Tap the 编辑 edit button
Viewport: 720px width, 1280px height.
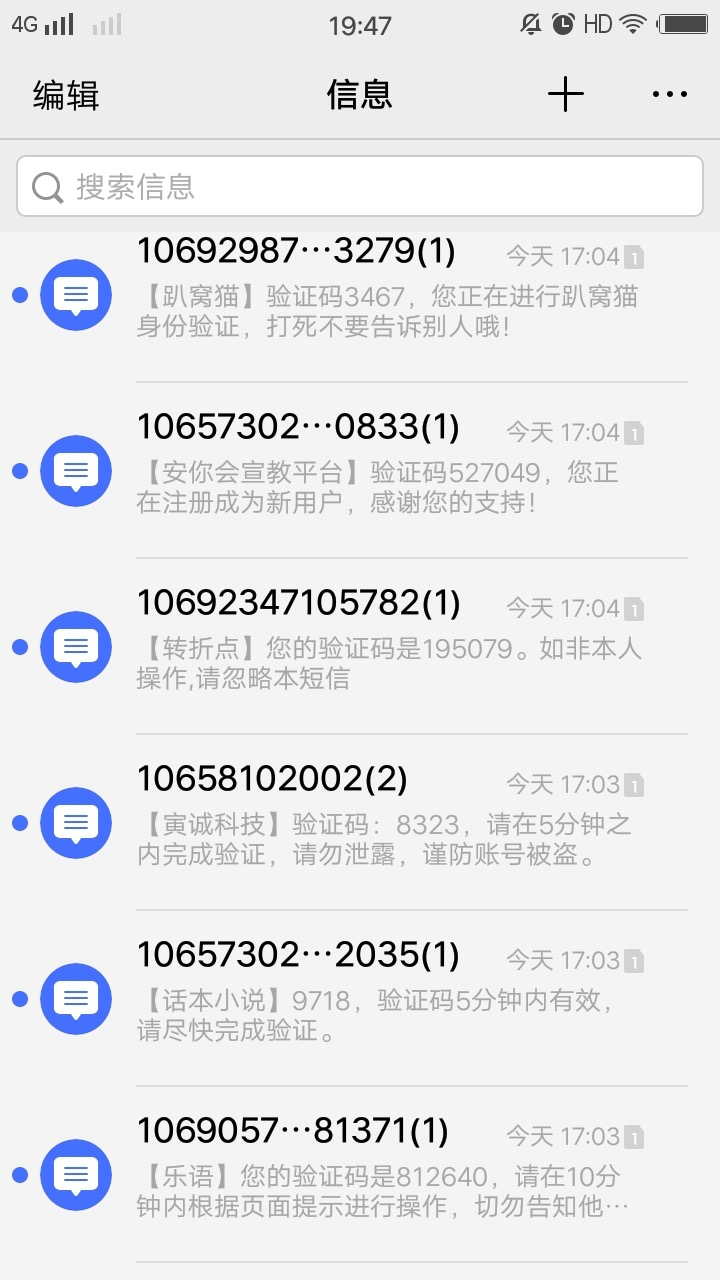66,95
